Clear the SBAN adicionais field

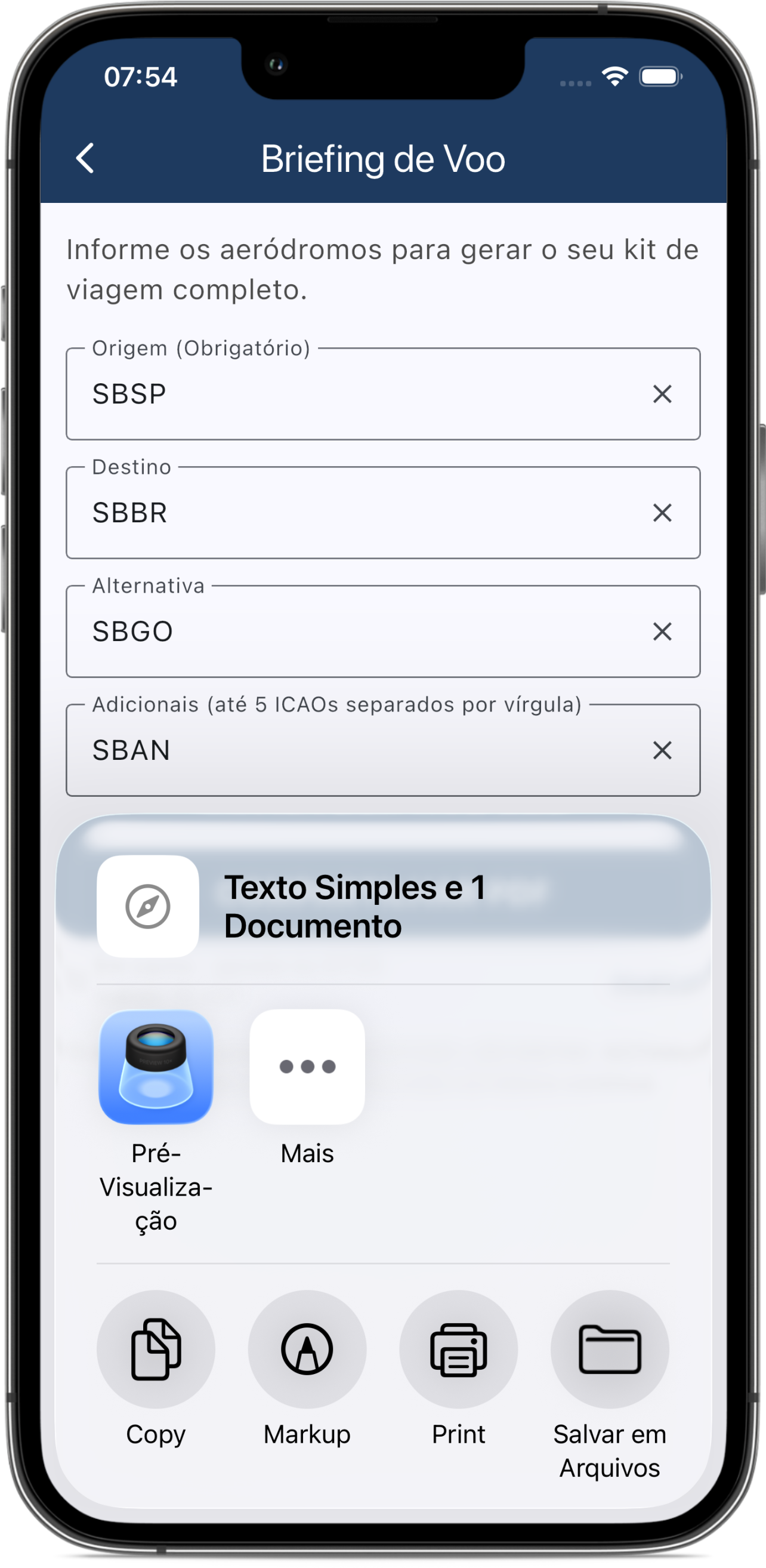click(662, 751)
